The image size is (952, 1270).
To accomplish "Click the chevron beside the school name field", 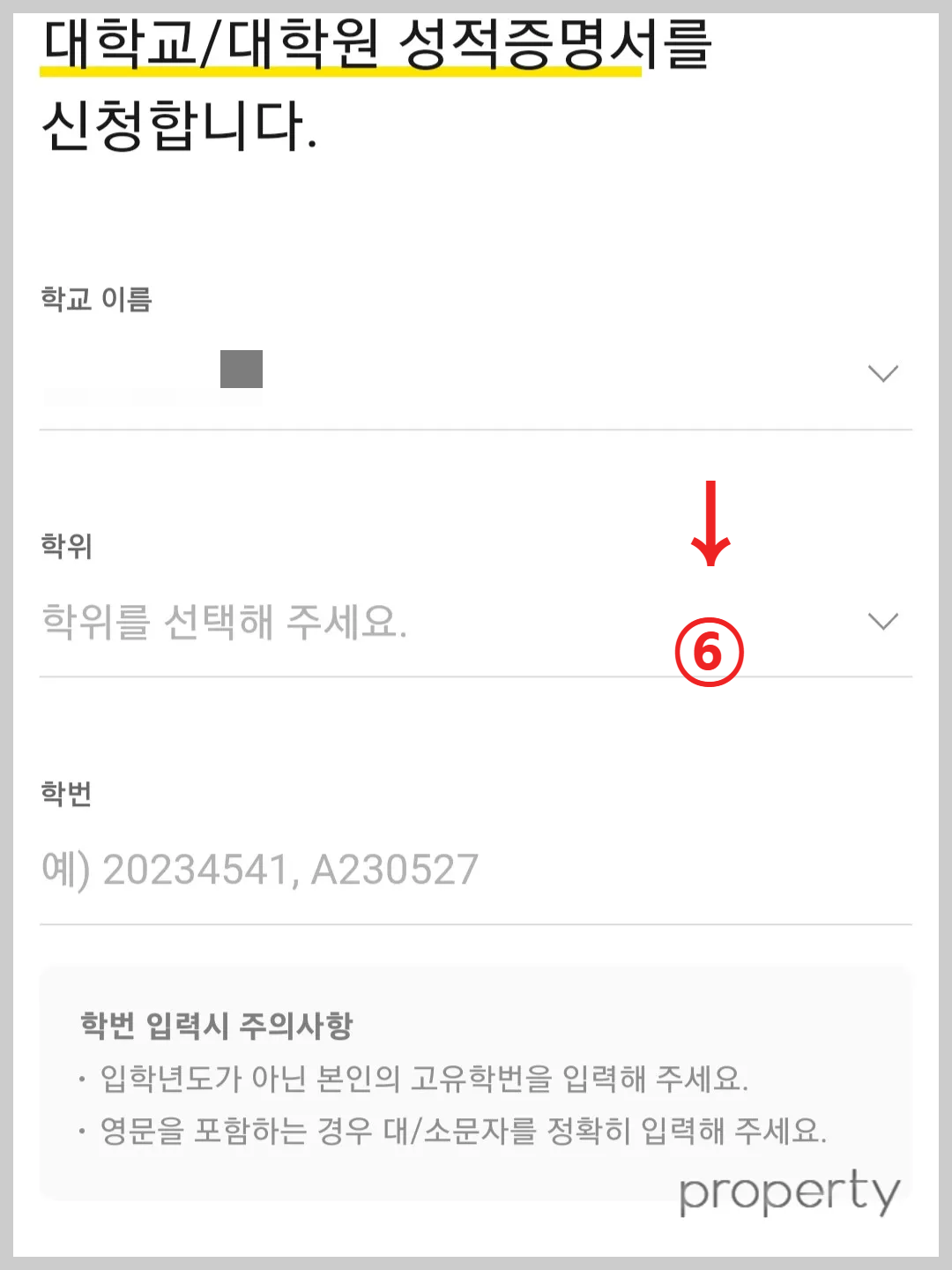I will (x=883, y=373).
